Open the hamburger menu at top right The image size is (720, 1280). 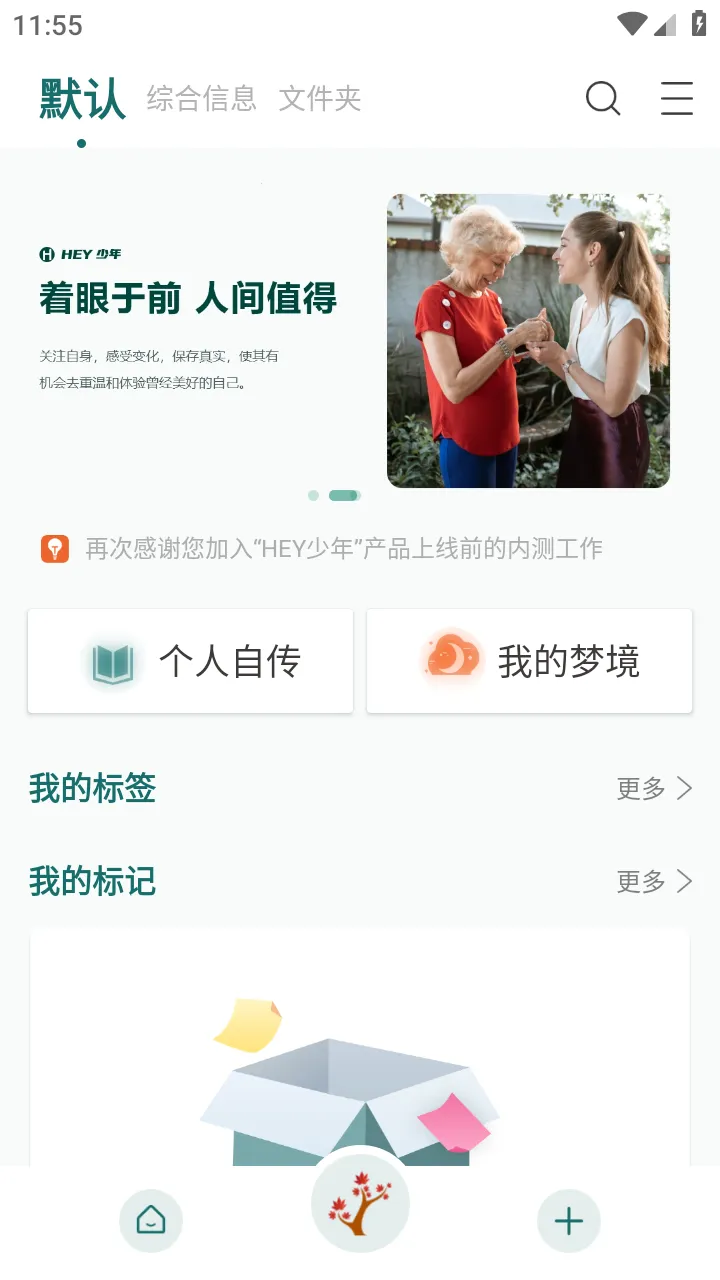(x=677, y=98)
